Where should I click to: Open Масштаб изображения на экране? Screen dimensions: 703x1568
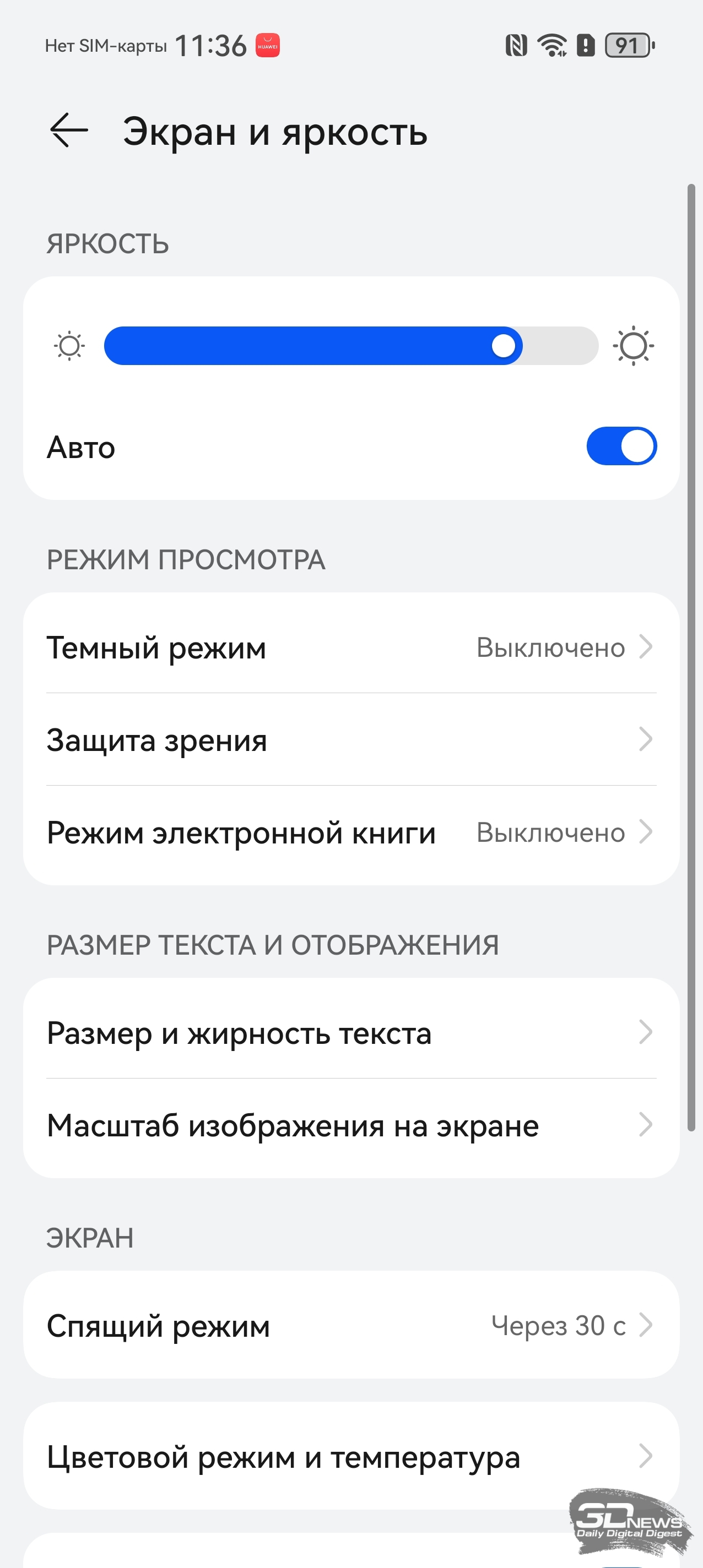click(351, 1125)
